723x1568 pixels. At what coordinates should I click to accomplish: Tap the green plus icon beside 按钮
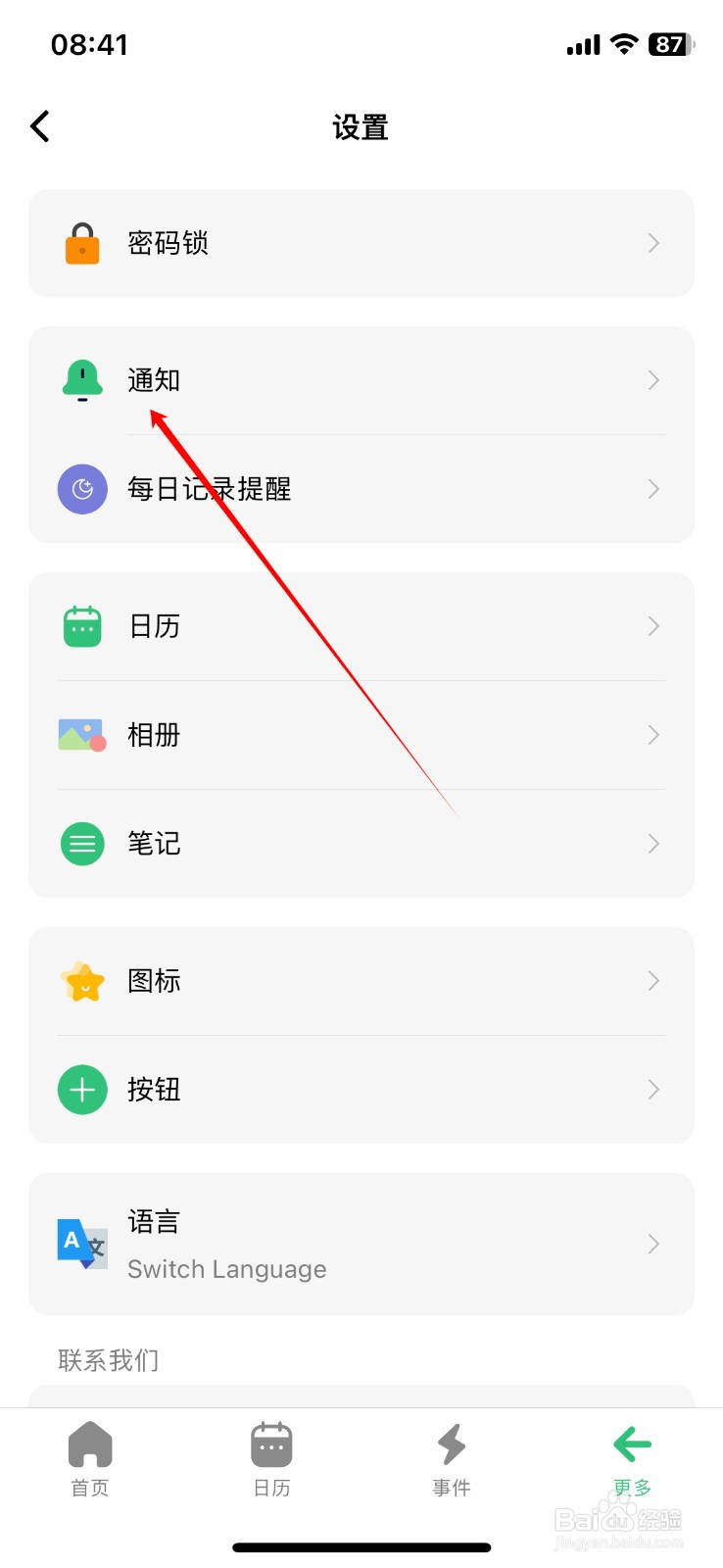tap(82, 1089)
